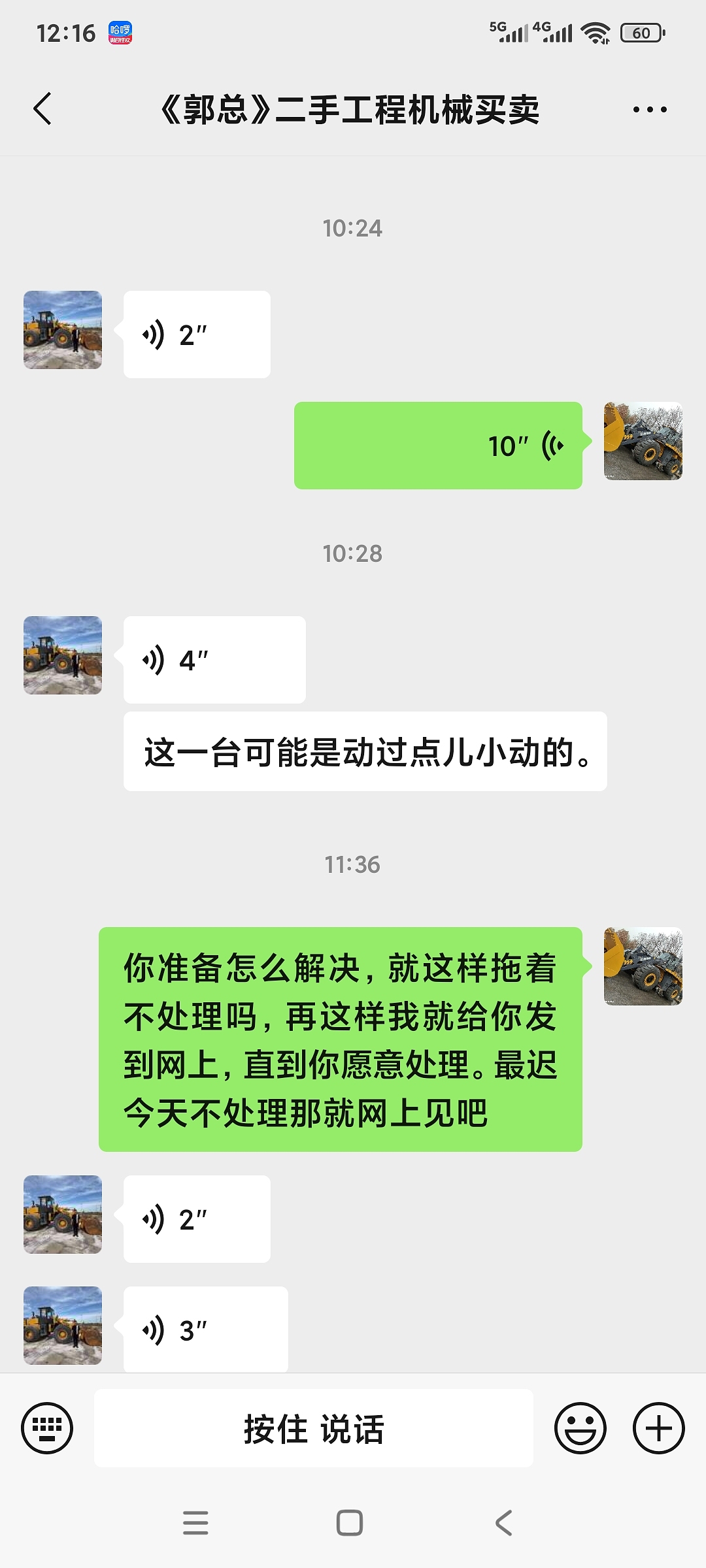Open recent apps from navigation bar
Screen dimensions: 706x1568
195,1523
